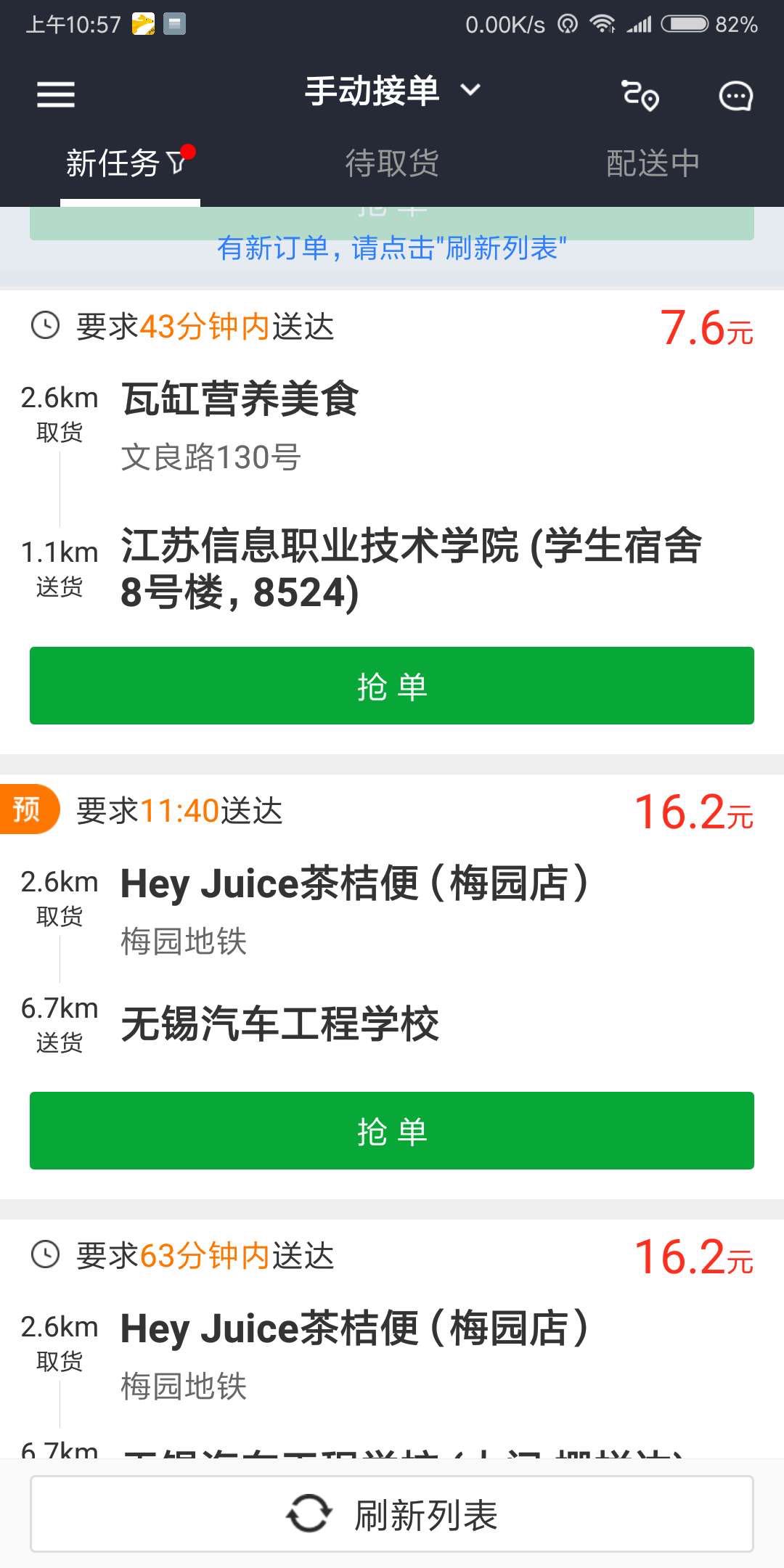Open the route map icon
Image resolution: width=784 pixels, height=1568 pixels.
point(640,95)
